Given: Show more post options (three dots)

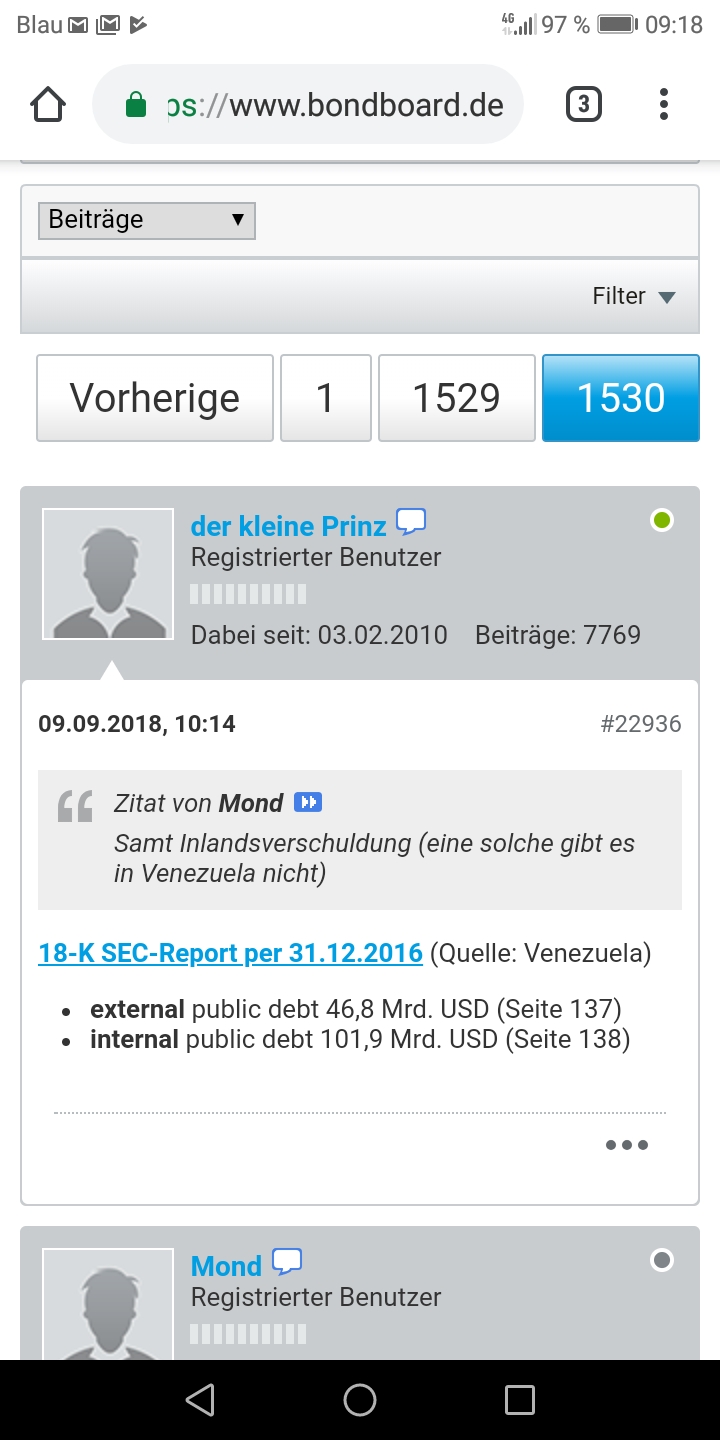Looking at the screenshot, I should (x=627, y=1145).
